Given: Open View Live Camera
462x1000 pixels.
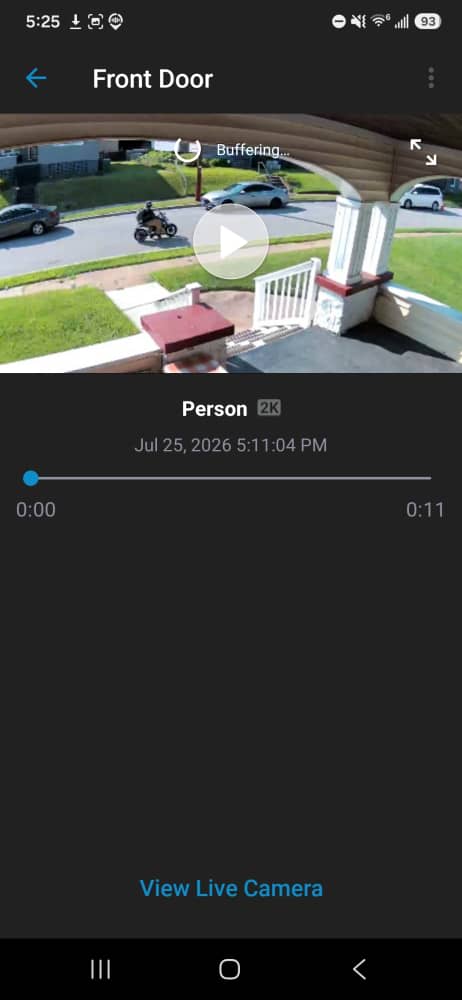Looking at the screenshot, I should point(231,888).
